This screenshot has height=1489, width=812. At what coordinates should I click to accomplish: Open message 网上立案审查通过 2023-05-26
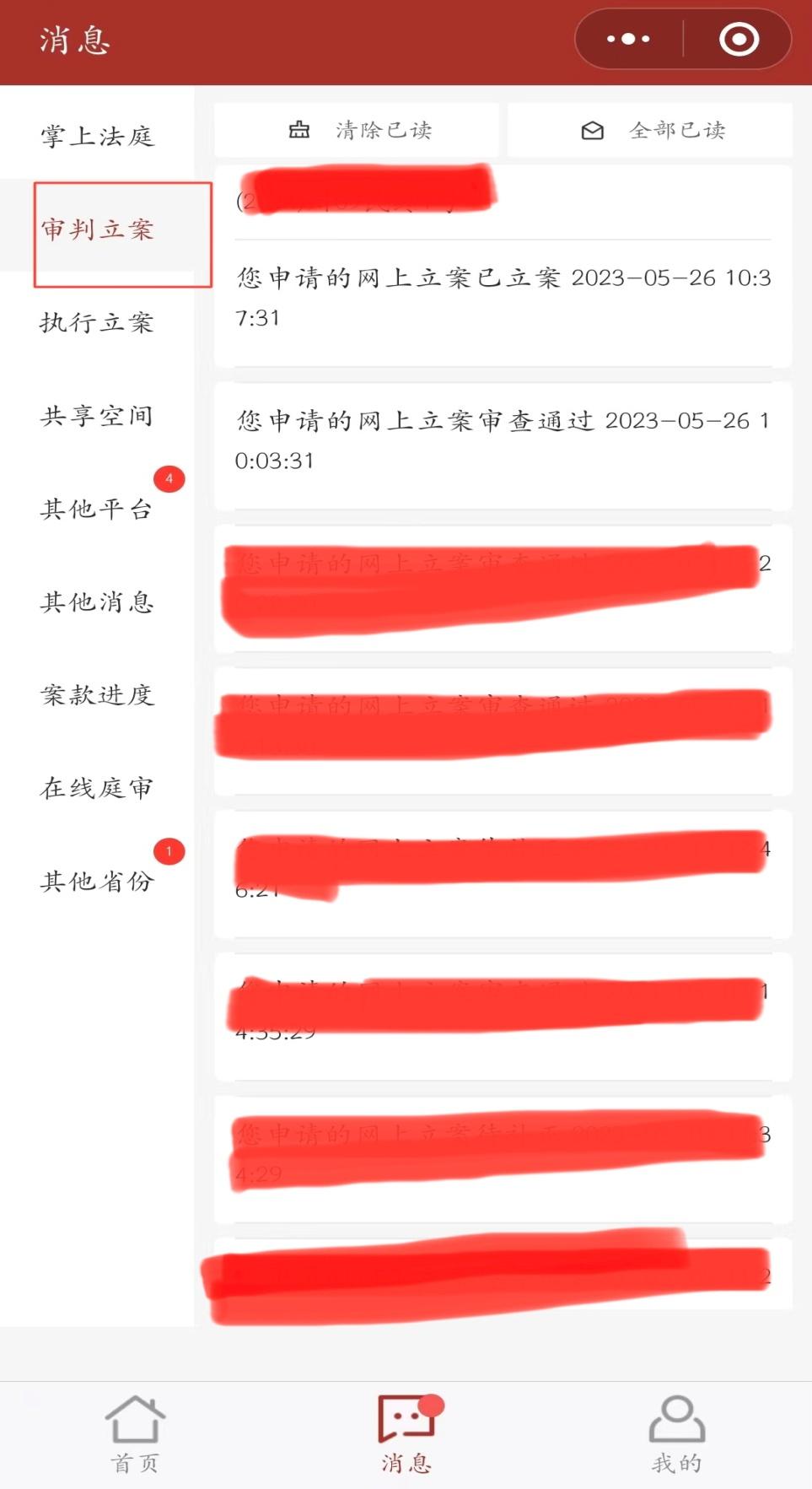pyautogui.click(x=503, y=440)
